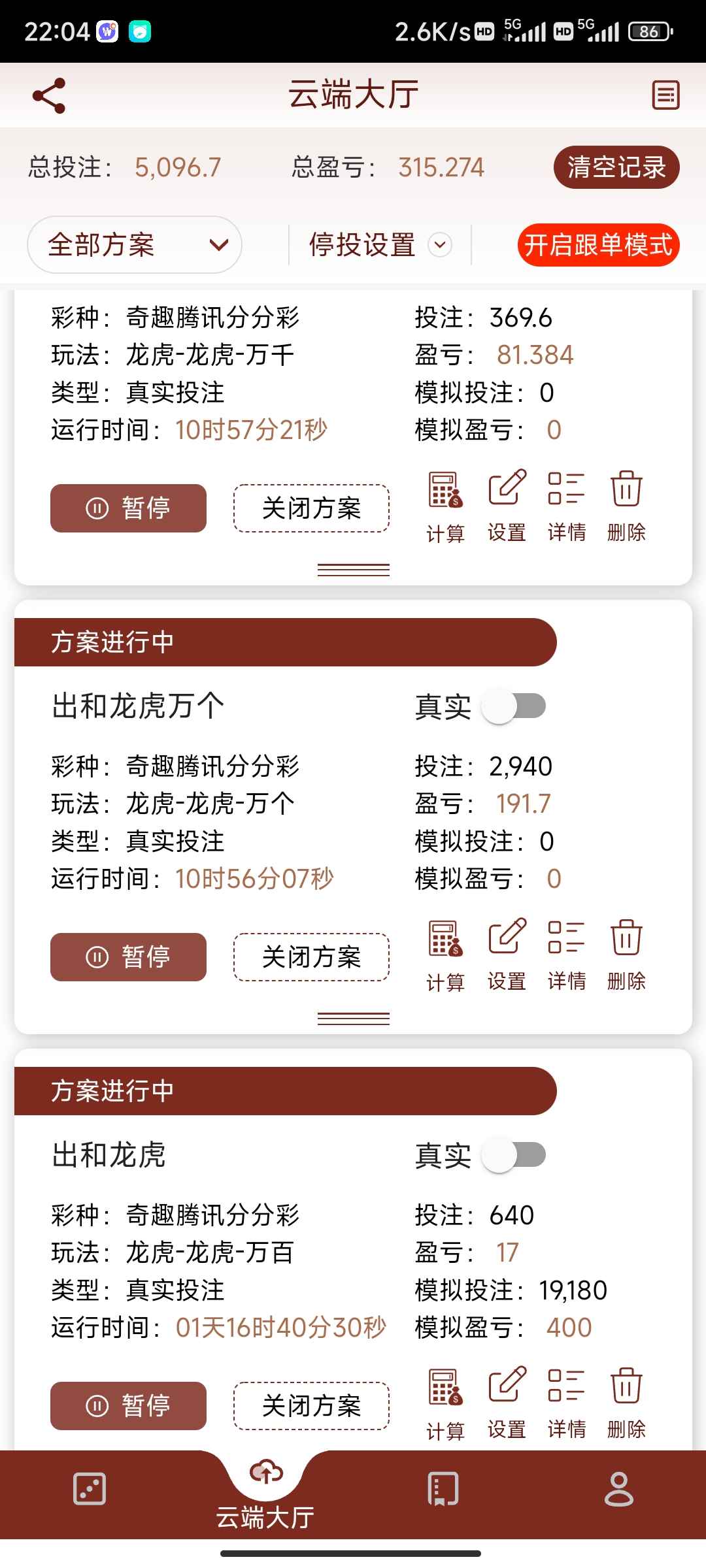Viewport: 706px width, 1568px height.
Task: Expand 停投设置 options
Action: pos(380,245)
